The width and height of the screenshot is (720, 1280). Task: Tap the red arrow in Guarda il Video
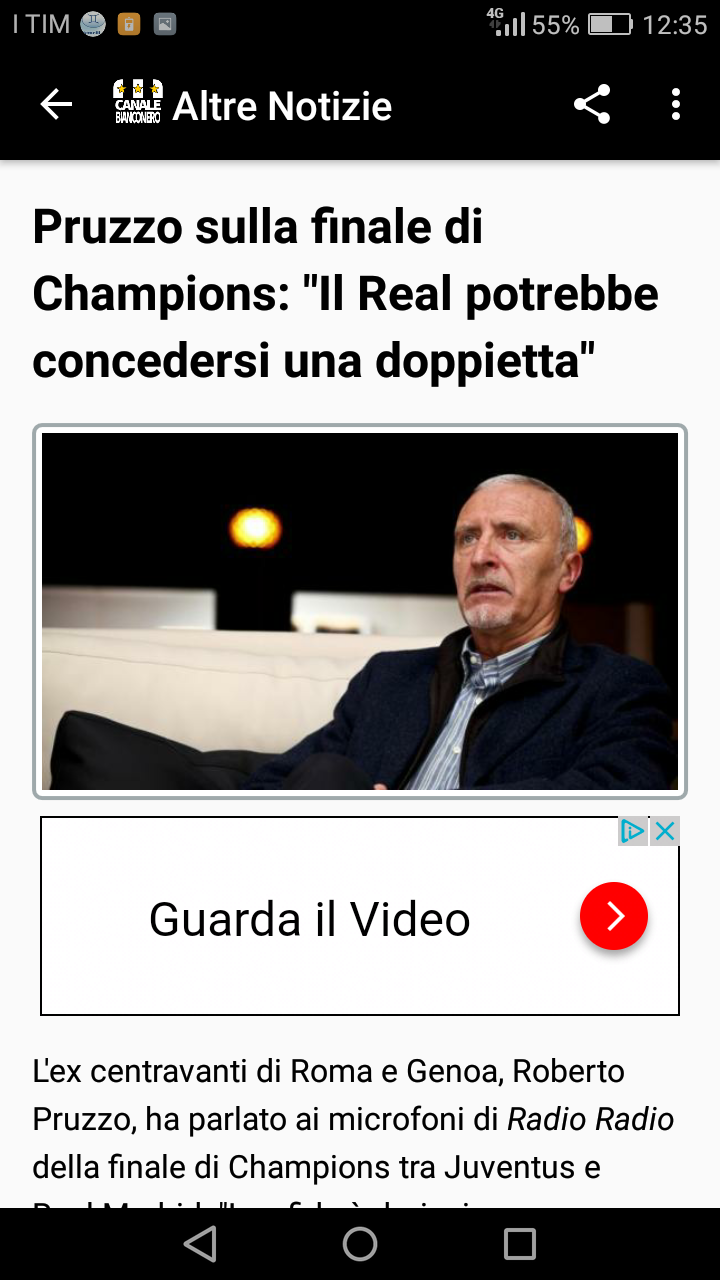614,916
